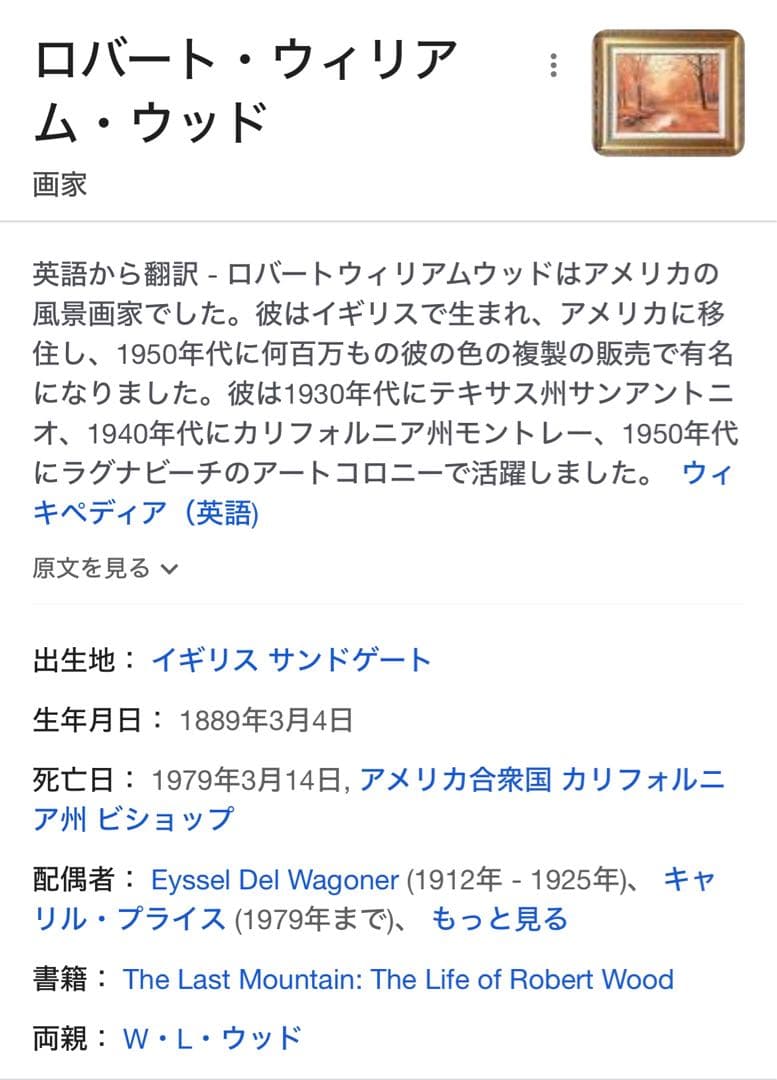Open parent link W・L・ウッド
Viewport: 777px width, 1080px height.
click(x=212, y=1038)
